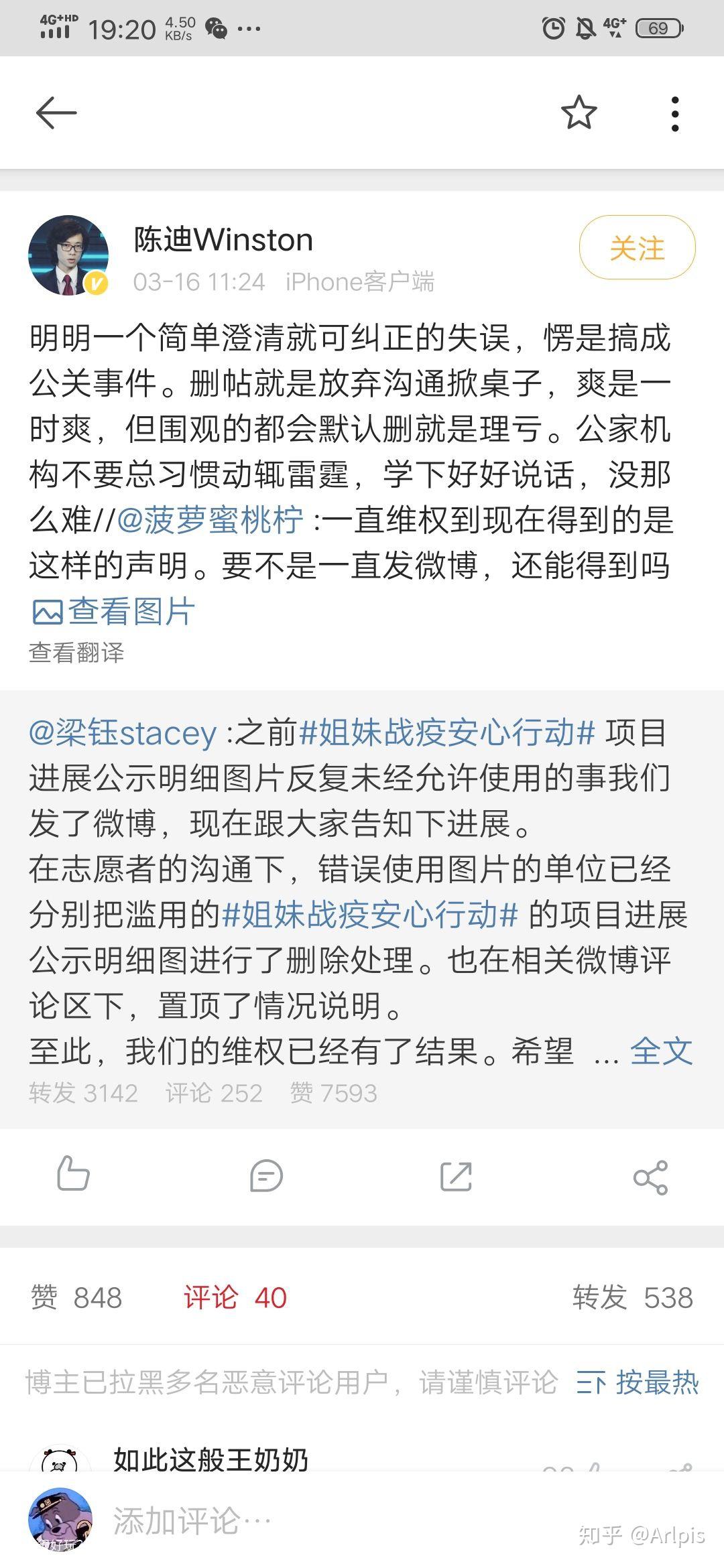Select the 评论 40 tab
This screenshot has width=724, height=1568.
tap(235, 1298)
